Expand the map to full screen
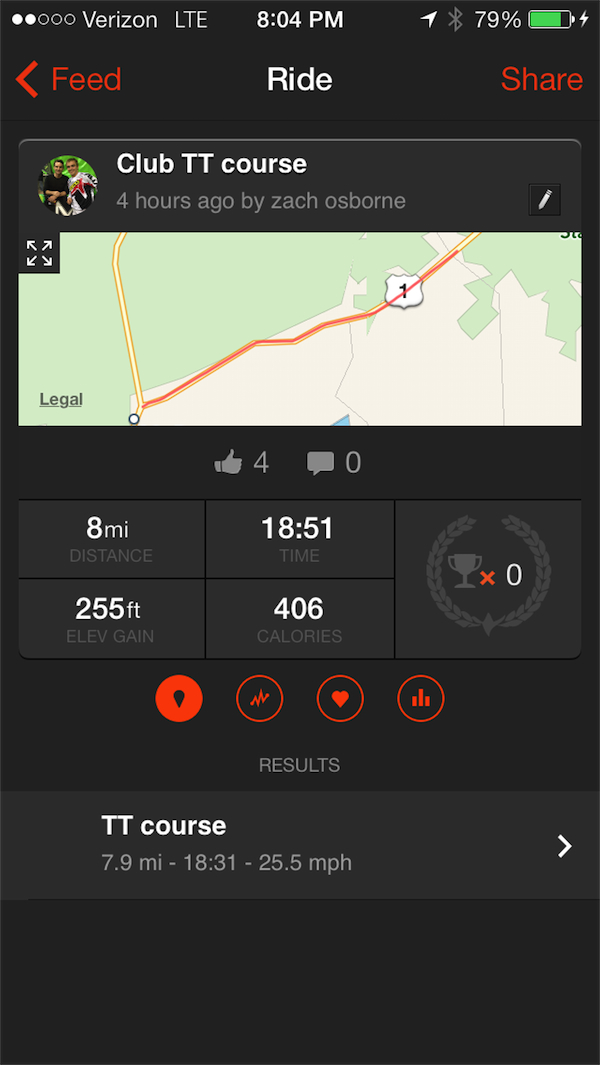The width and height of the screenshot is (600, 1065). (x=40, y=253)
